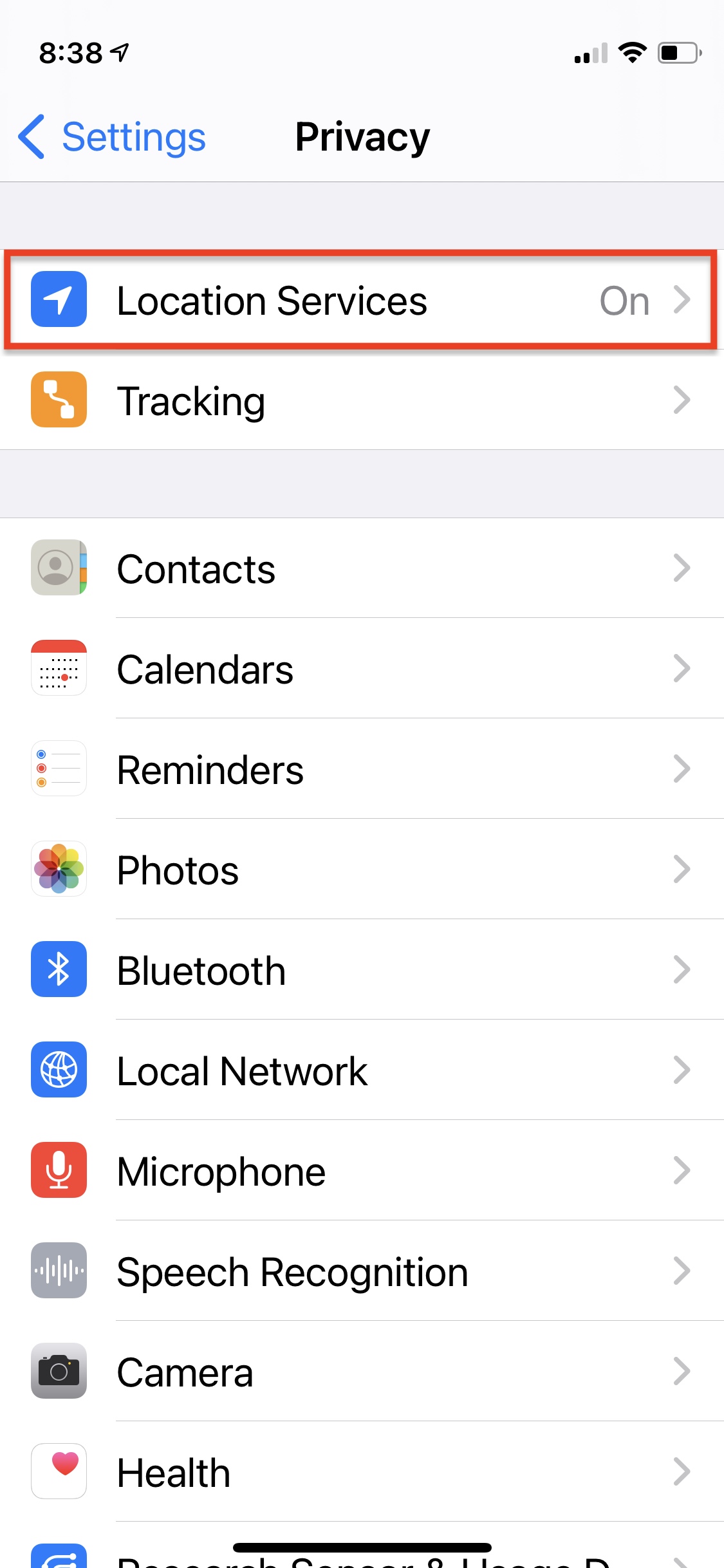Open Calendars privacy settings
This screenshot has height=1568, width=724.
362,668
